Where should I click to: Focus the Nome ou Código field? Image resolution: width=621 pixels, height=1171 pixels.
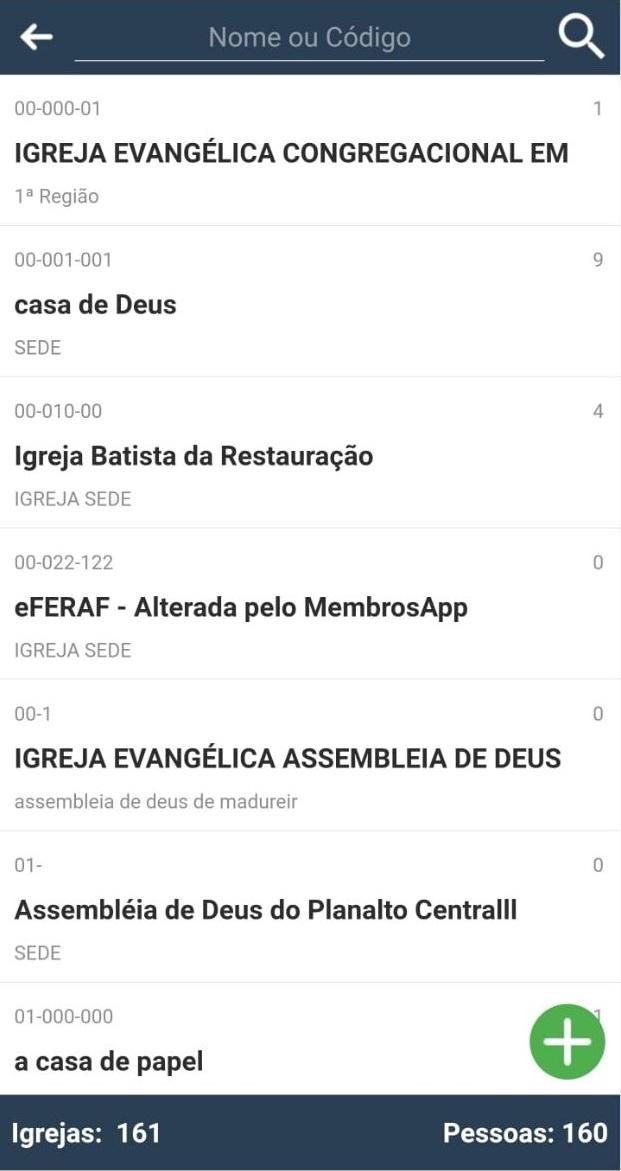tap(309, 38)
